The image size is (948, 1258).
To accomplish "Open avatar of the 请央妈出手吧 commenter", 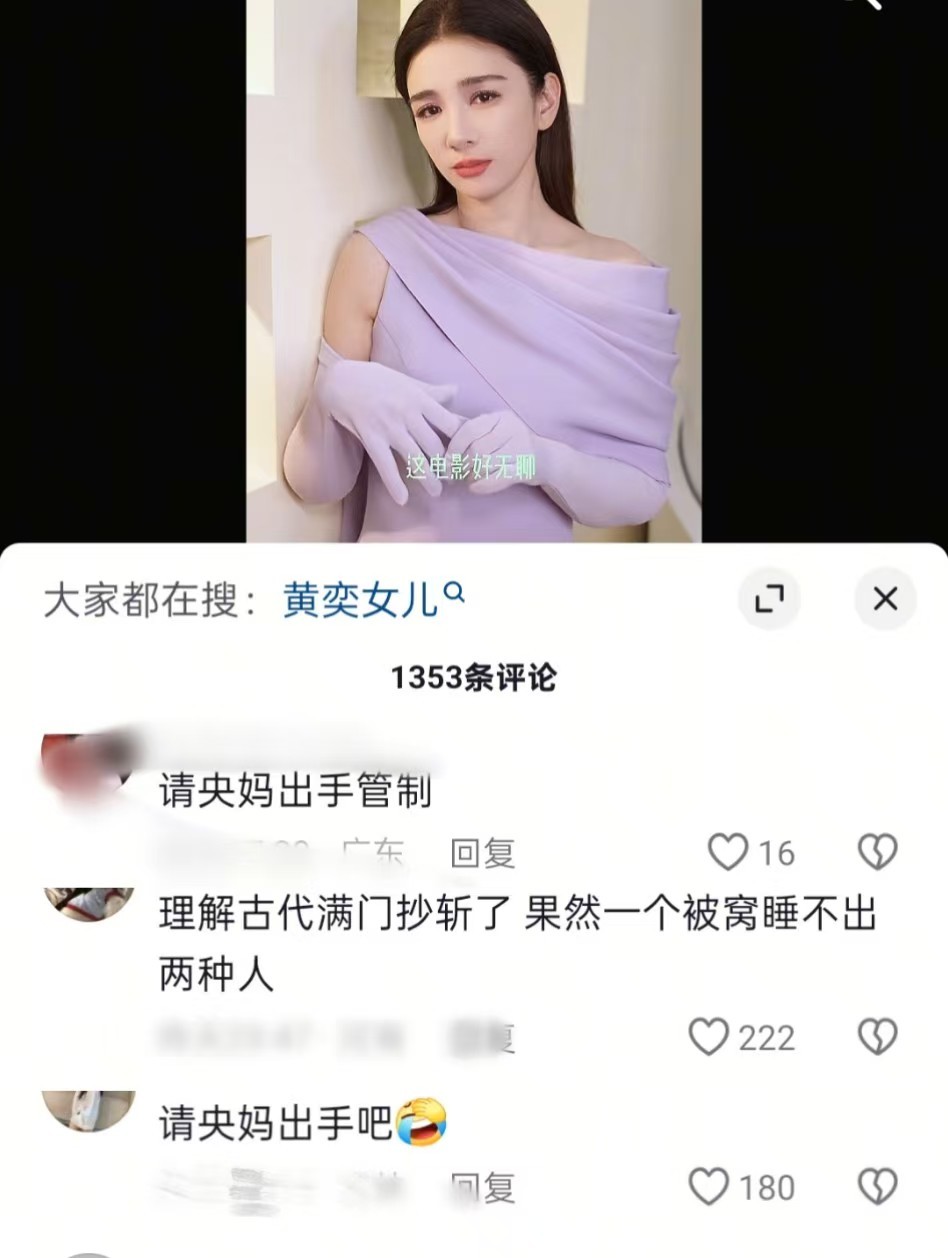I will pyautogui.click(x=89, y=1110).
